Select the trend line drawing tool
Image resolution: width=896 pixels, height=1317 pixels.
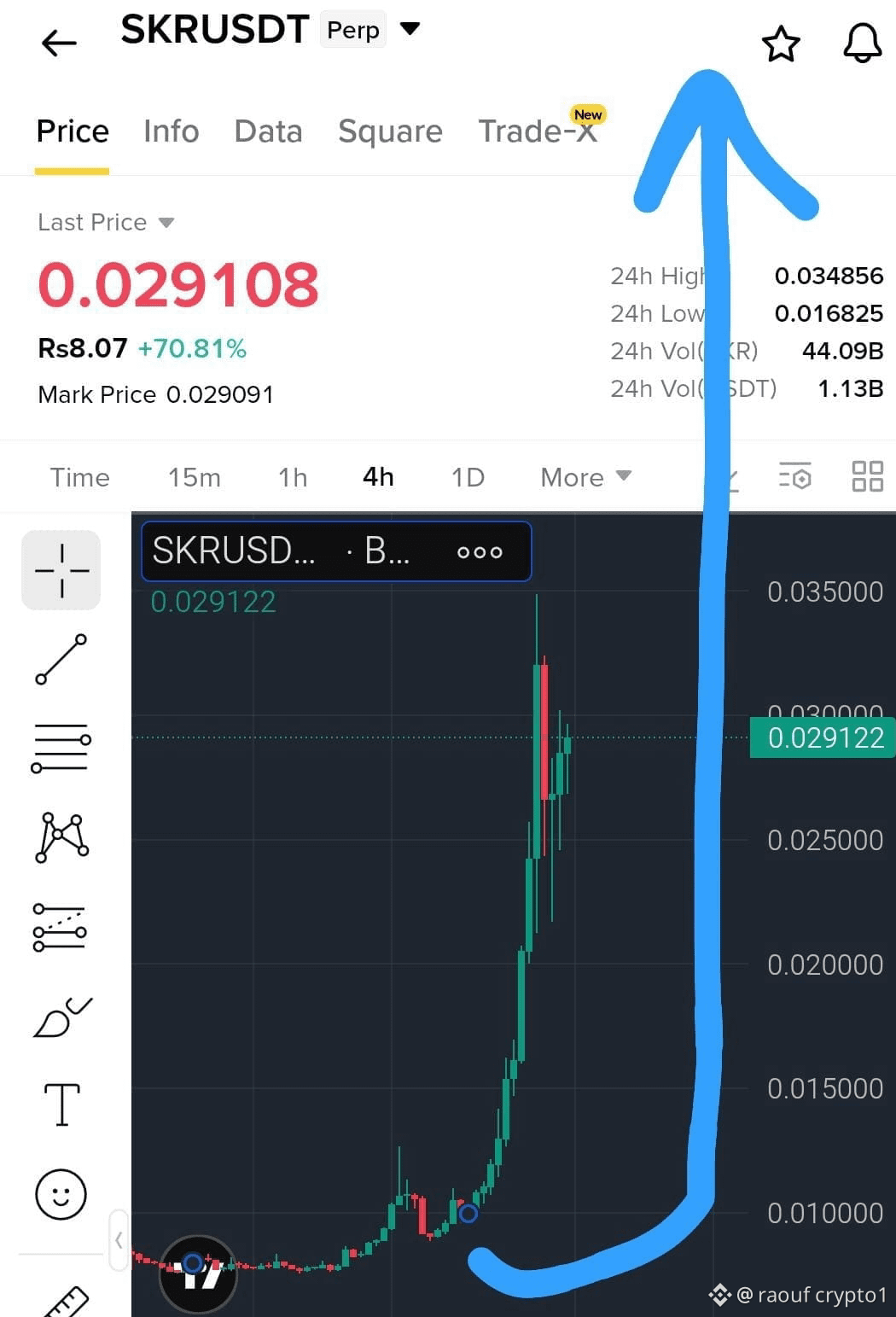tap(61, 659)
